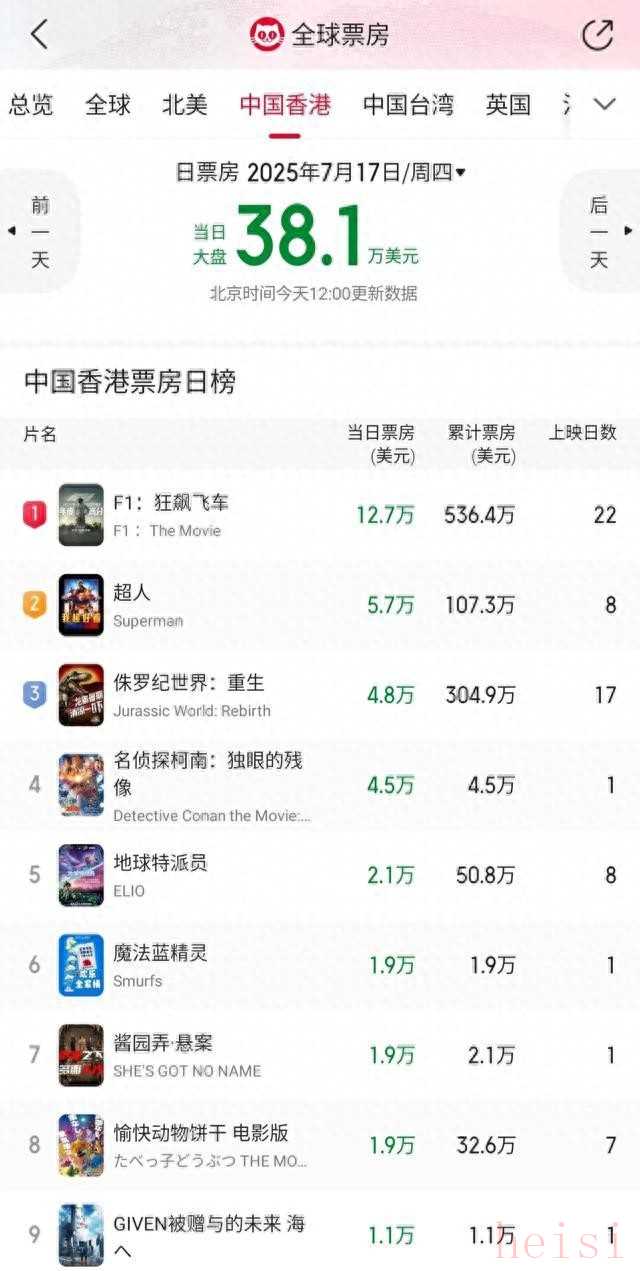Go back using the top-left arrow
Viewport: 640px width, 1271px height.
point(38,35)
